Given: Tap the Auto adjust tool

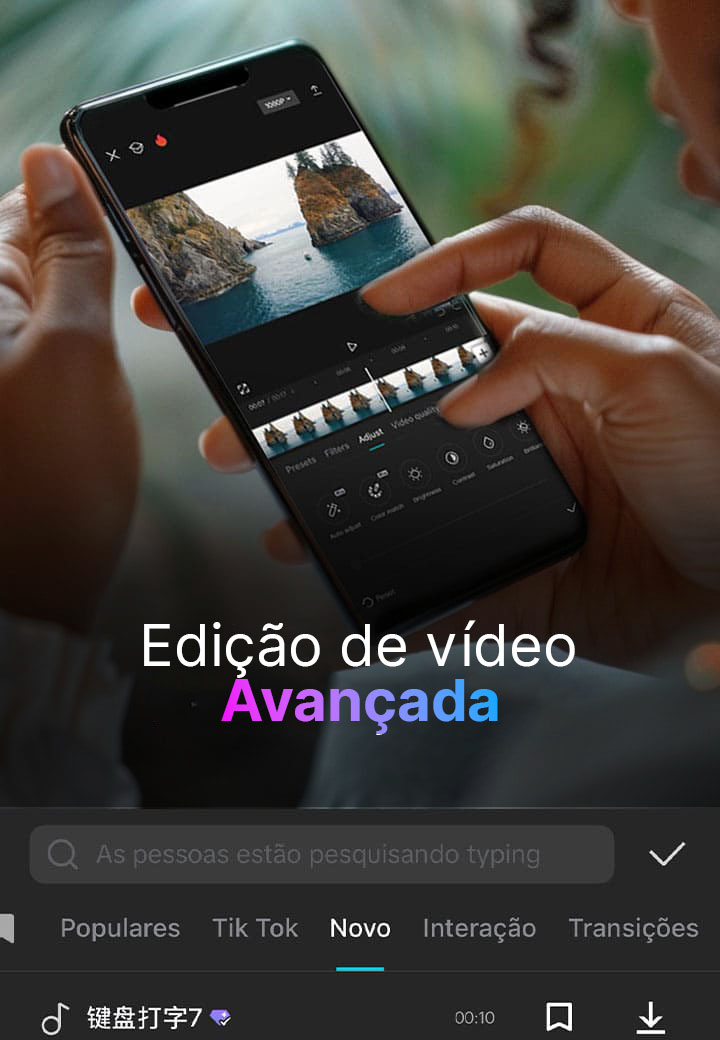Looking at the screenshot, I should point(331,507).
